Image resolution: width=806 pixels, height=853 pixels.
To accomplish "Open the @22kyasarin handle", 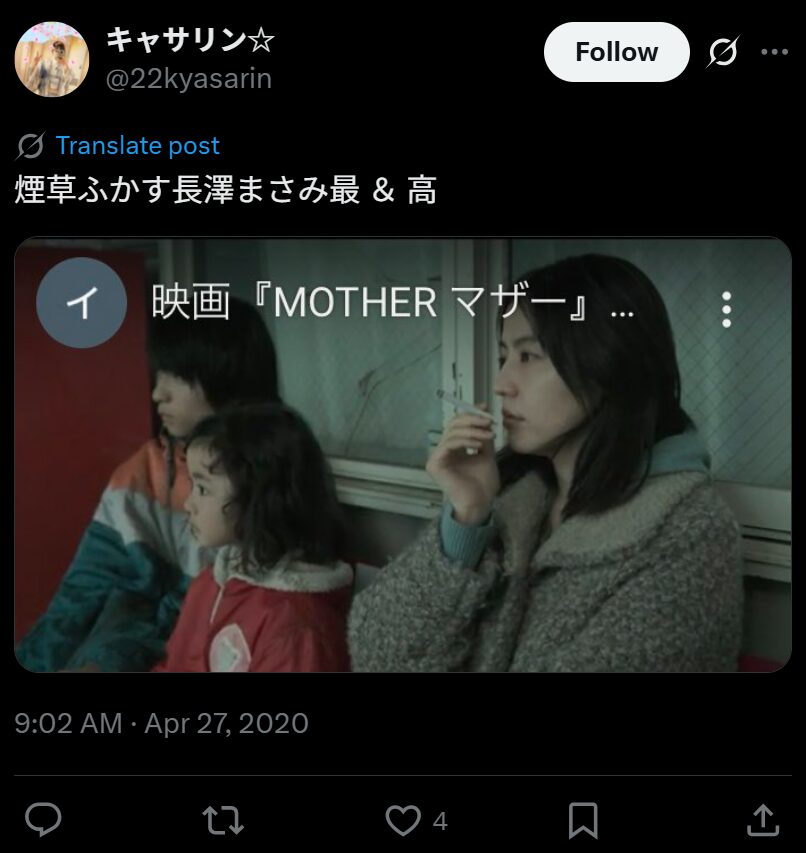I will click(189, 79).
